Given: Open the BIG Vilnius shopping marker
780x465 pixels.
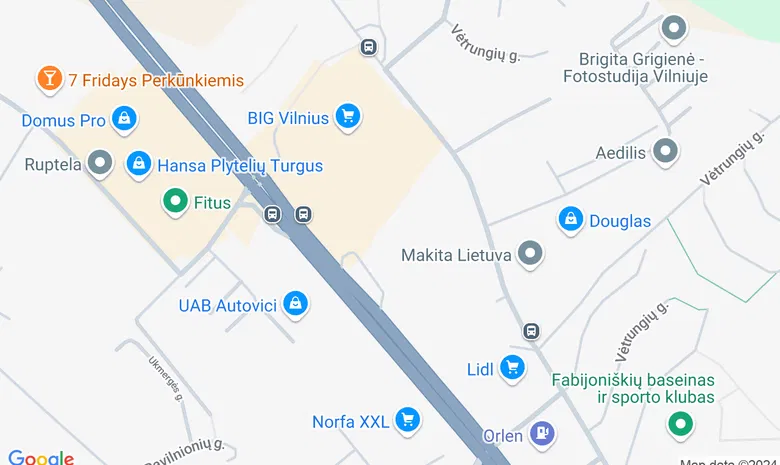Looking at the screenshot, I should (x=347, y=117).
